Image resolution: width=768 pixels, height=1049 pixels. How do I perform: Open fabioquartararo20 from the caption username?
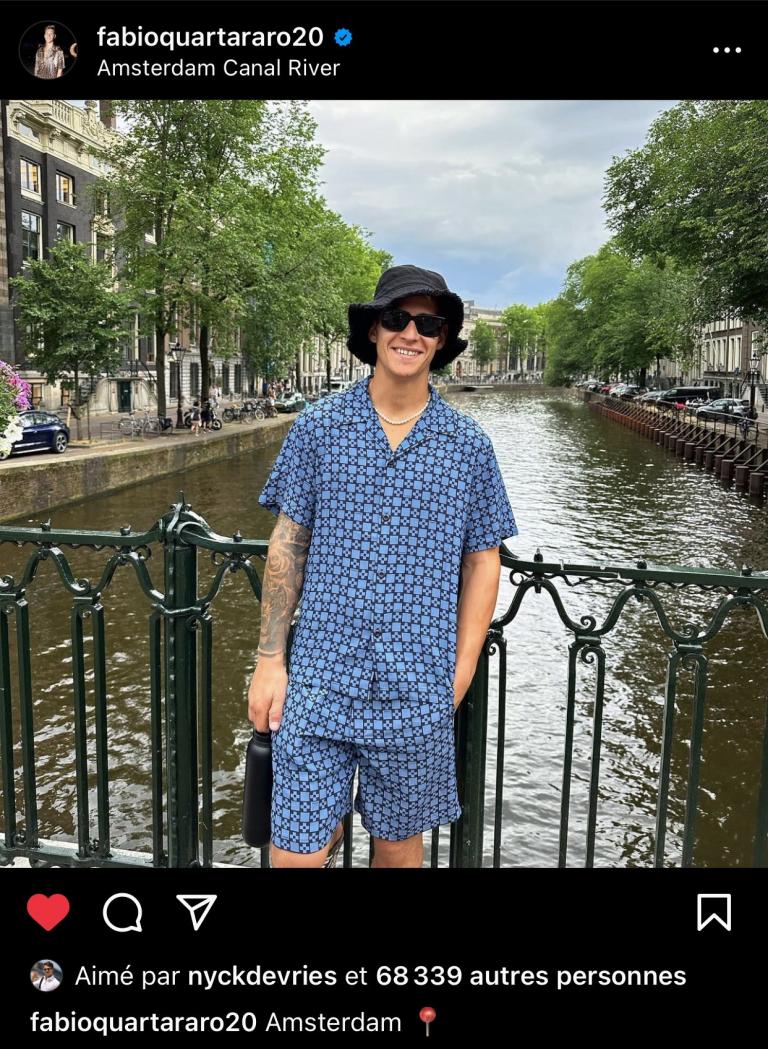143,1022
